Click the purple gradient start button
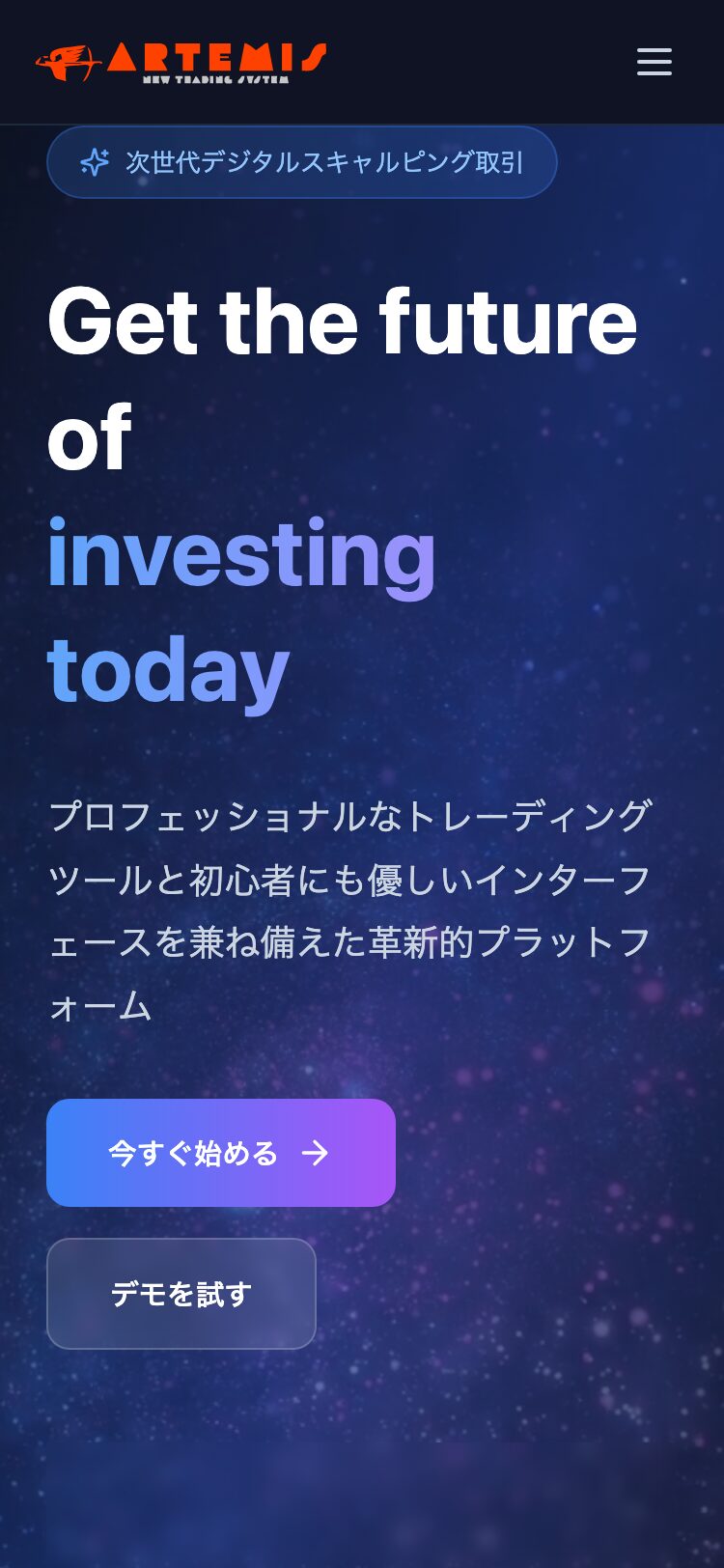This screenshot has height=1568, width=724. 220,1153
